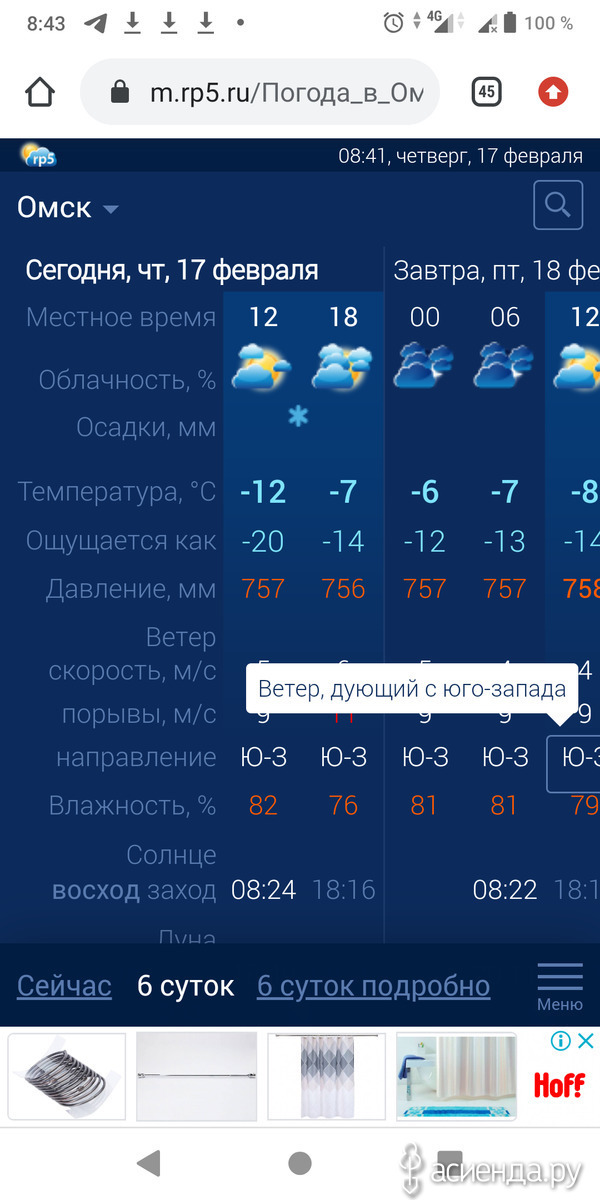The width and height of the screenshot is (600, 1200).
Task: Close the Hoff advertisement
Action: (x=587, y=1041)
